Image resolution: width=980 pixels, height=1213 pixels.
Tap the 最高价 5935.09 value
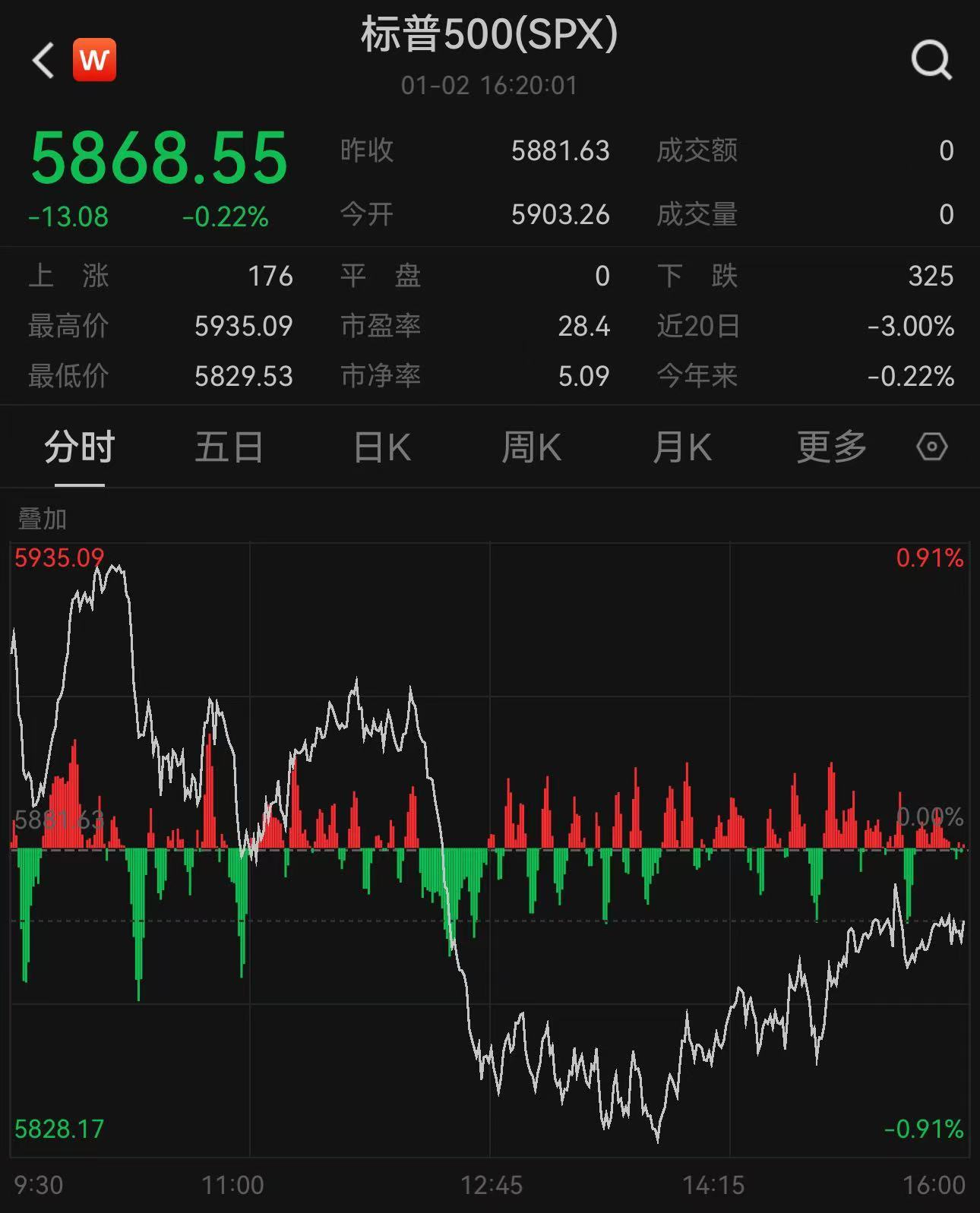[x=243, y=326]
